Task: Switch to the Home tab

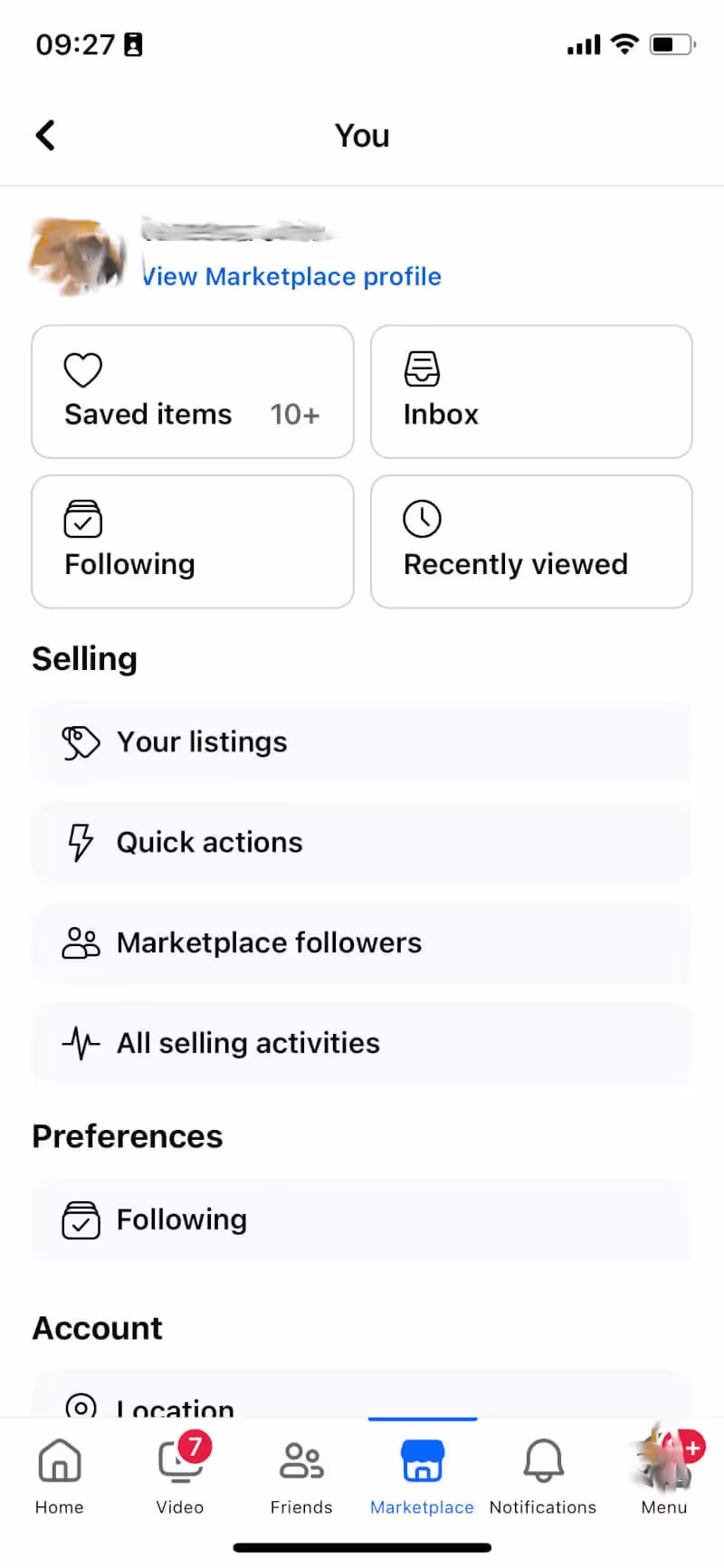Action: click(x=60, y=1476)
